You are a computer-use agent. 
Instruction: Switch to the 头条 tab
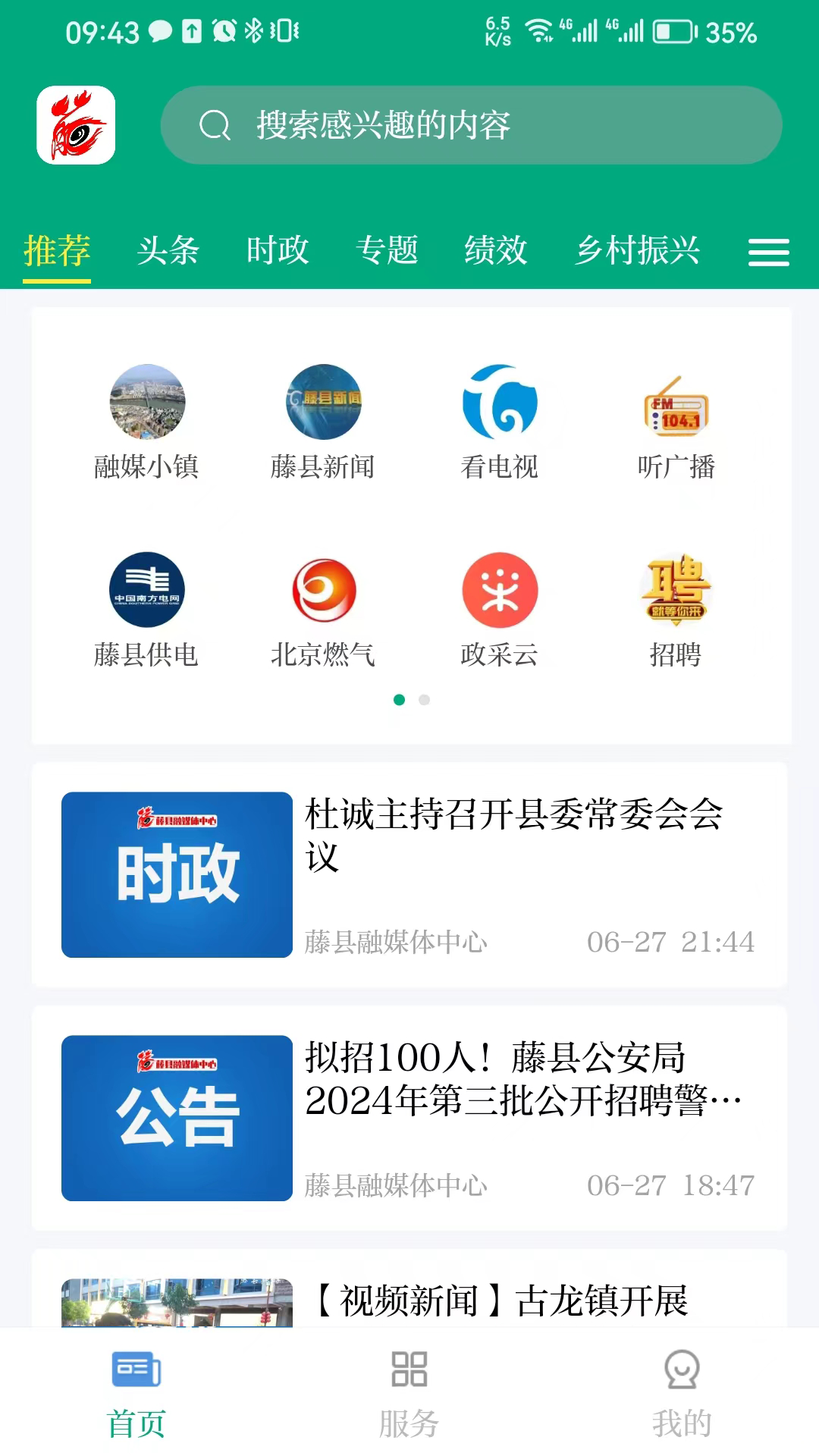(x=168, y=250)
